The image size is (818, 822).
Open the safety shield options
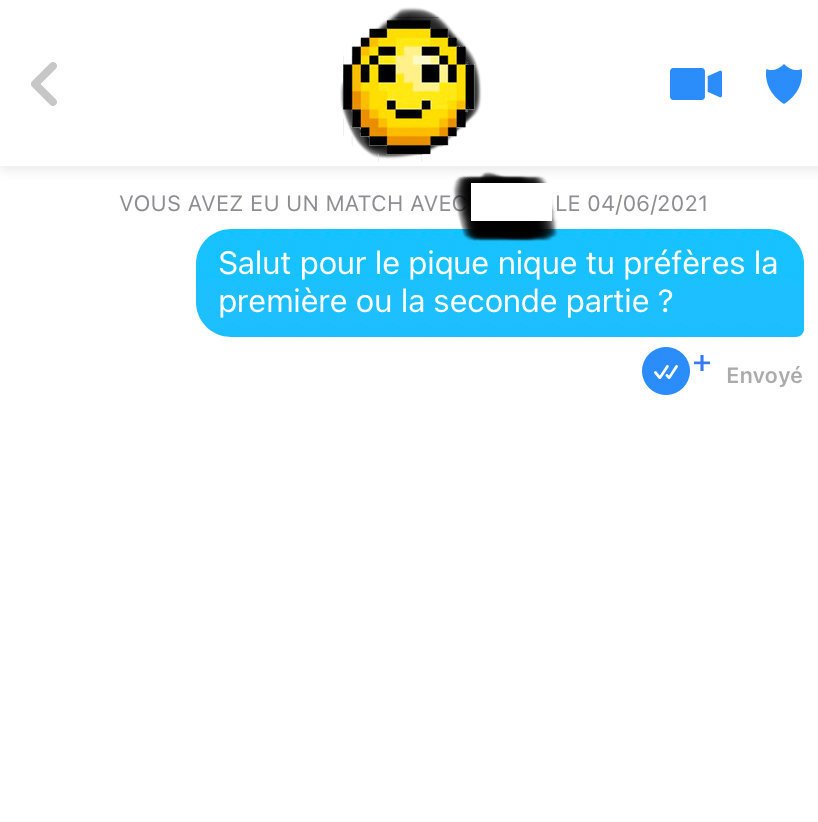(784, 84)
